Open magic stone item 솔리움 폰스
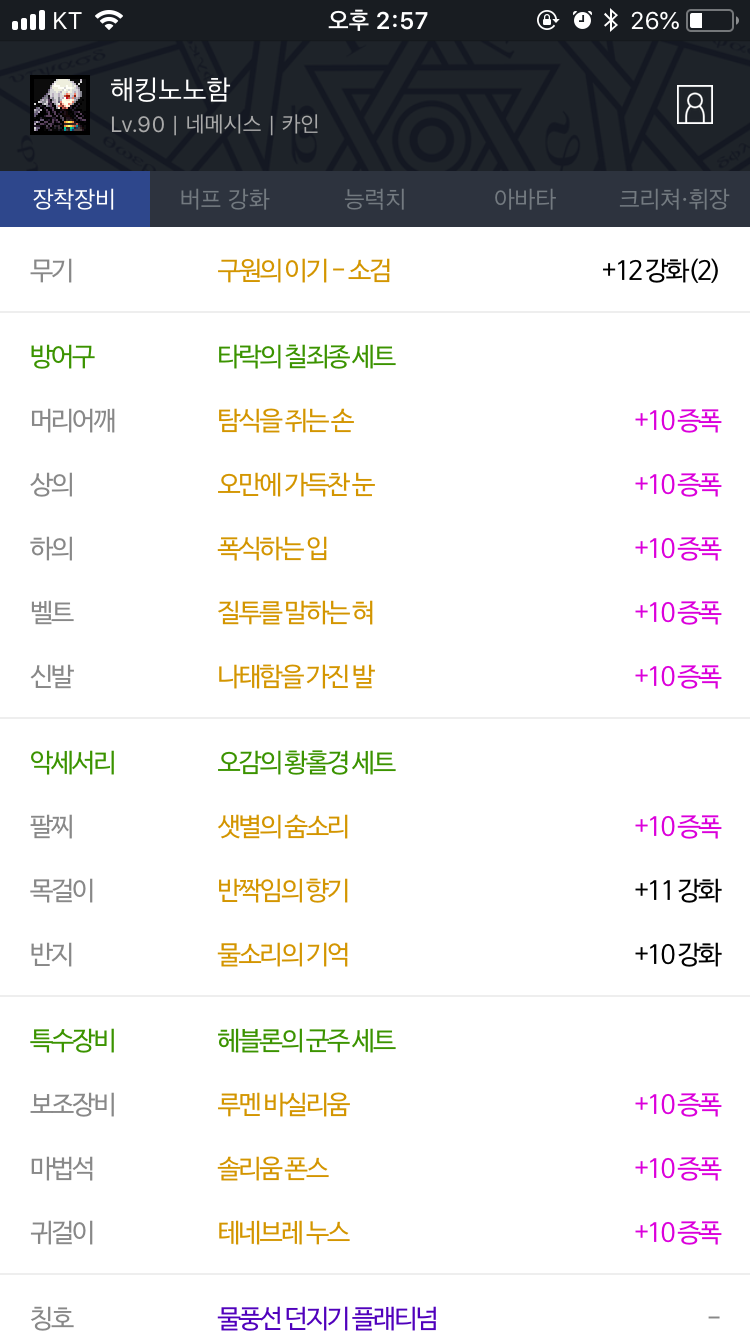The image size is (750, 1334). (x=273, y=1168)
